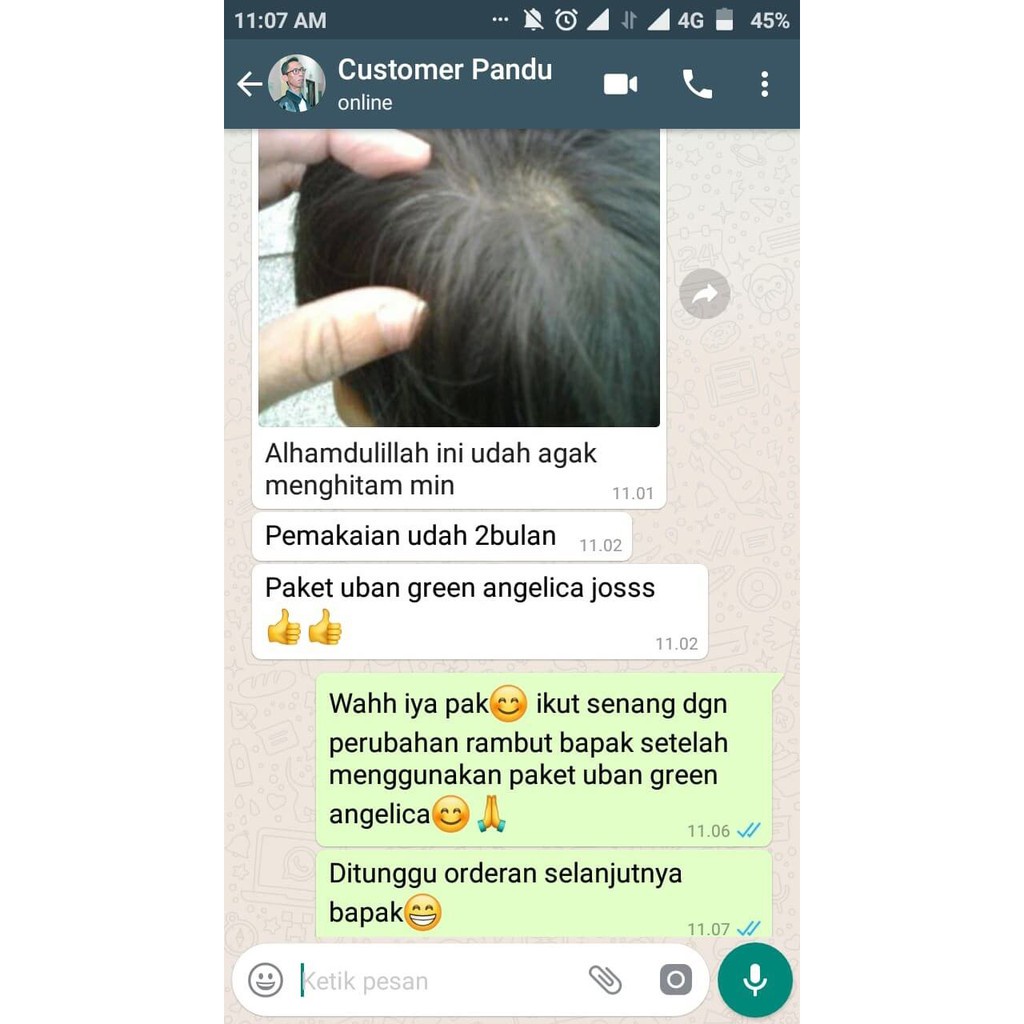Start a voice call with Customer Pandu
Image resolution: width=1024 pixels, height=1024 pixels.
coord(697,84)
